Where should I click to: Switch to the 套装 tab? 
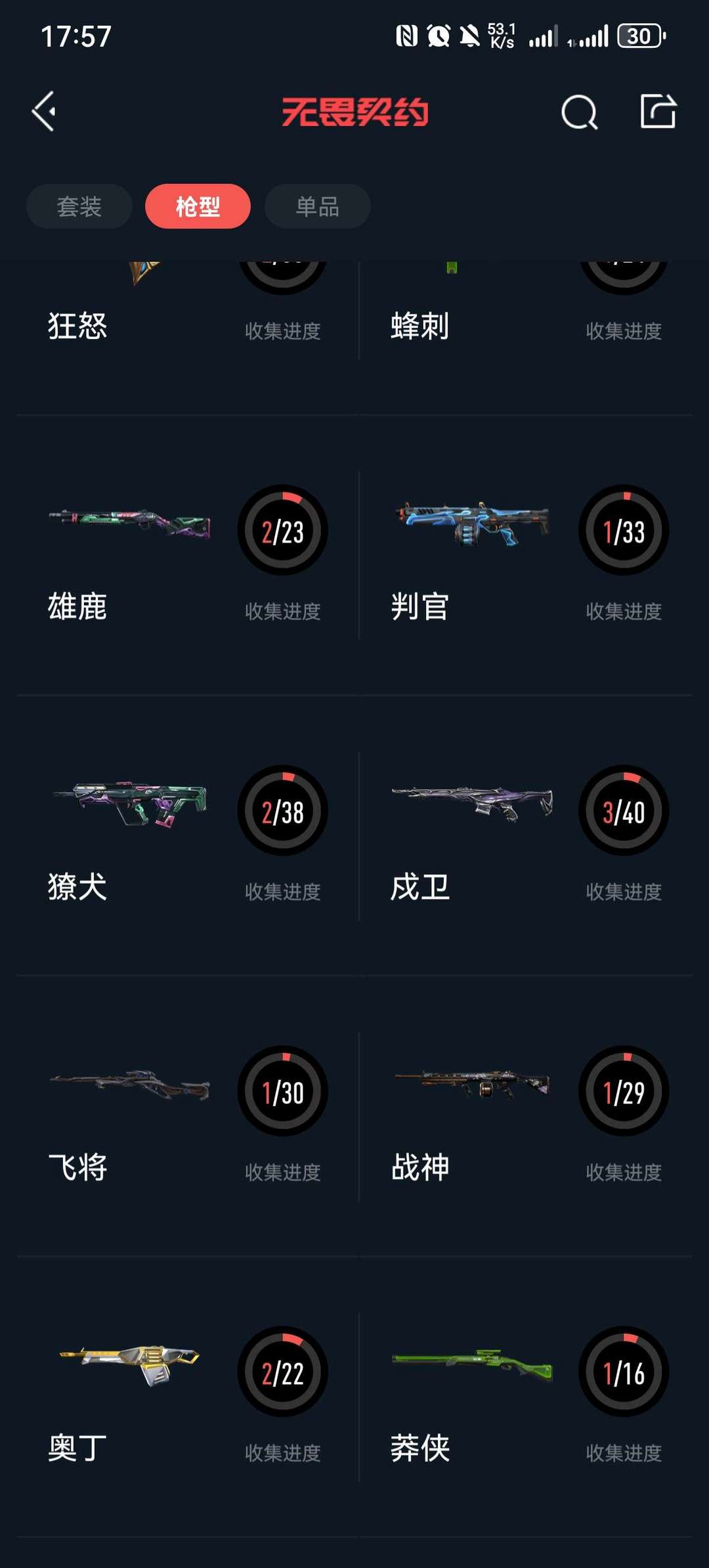[x=79, y=206]
